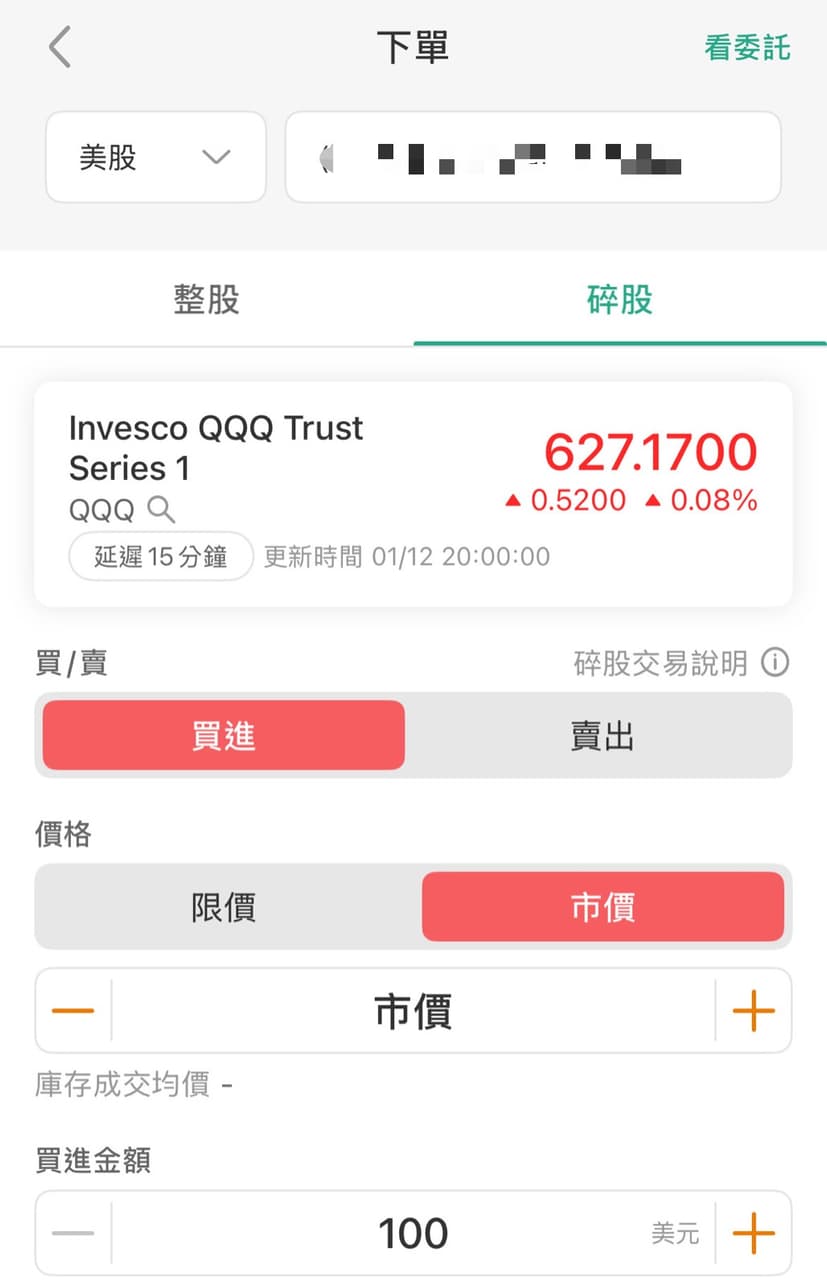The width and height of the screenshot is (827, 1280).
Task: Click the account field beside the market selector
Action: pyautogui.click(x=532, y=157)
